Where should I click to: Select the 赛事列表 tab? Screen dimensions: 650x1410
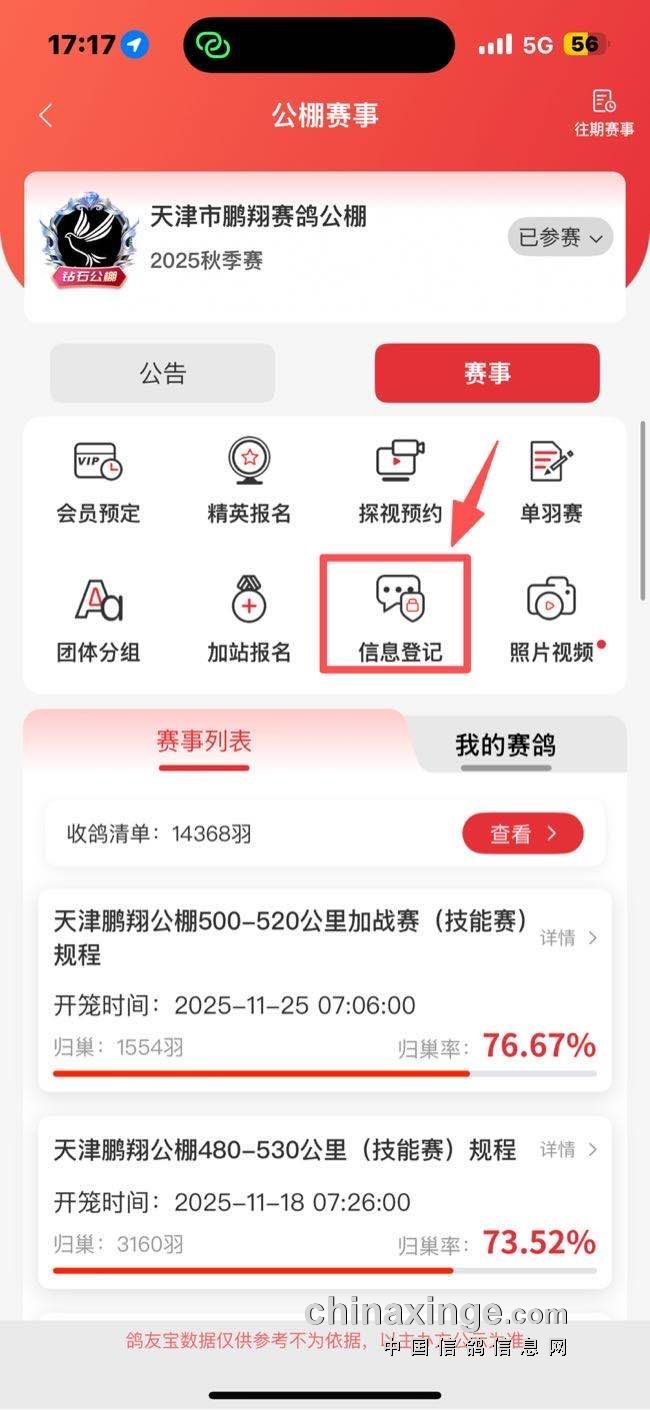[204, 742]
